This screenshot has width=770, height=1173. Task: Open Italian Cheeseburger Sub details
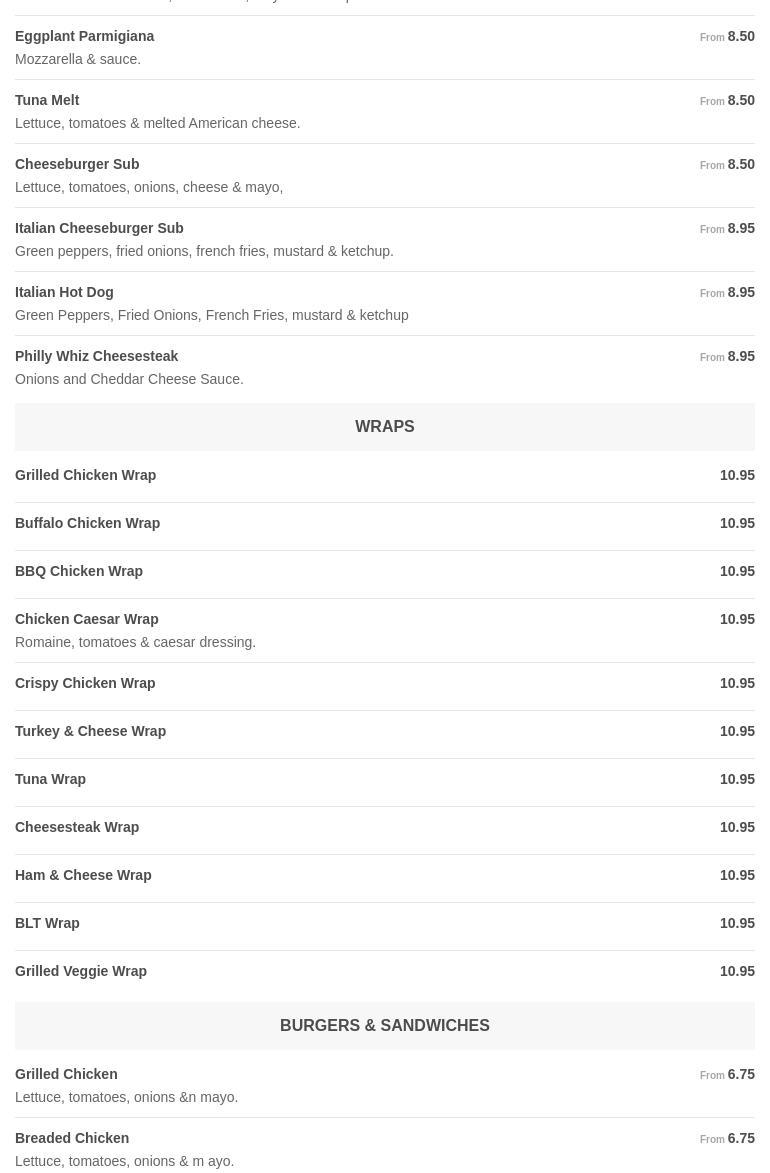99,229
